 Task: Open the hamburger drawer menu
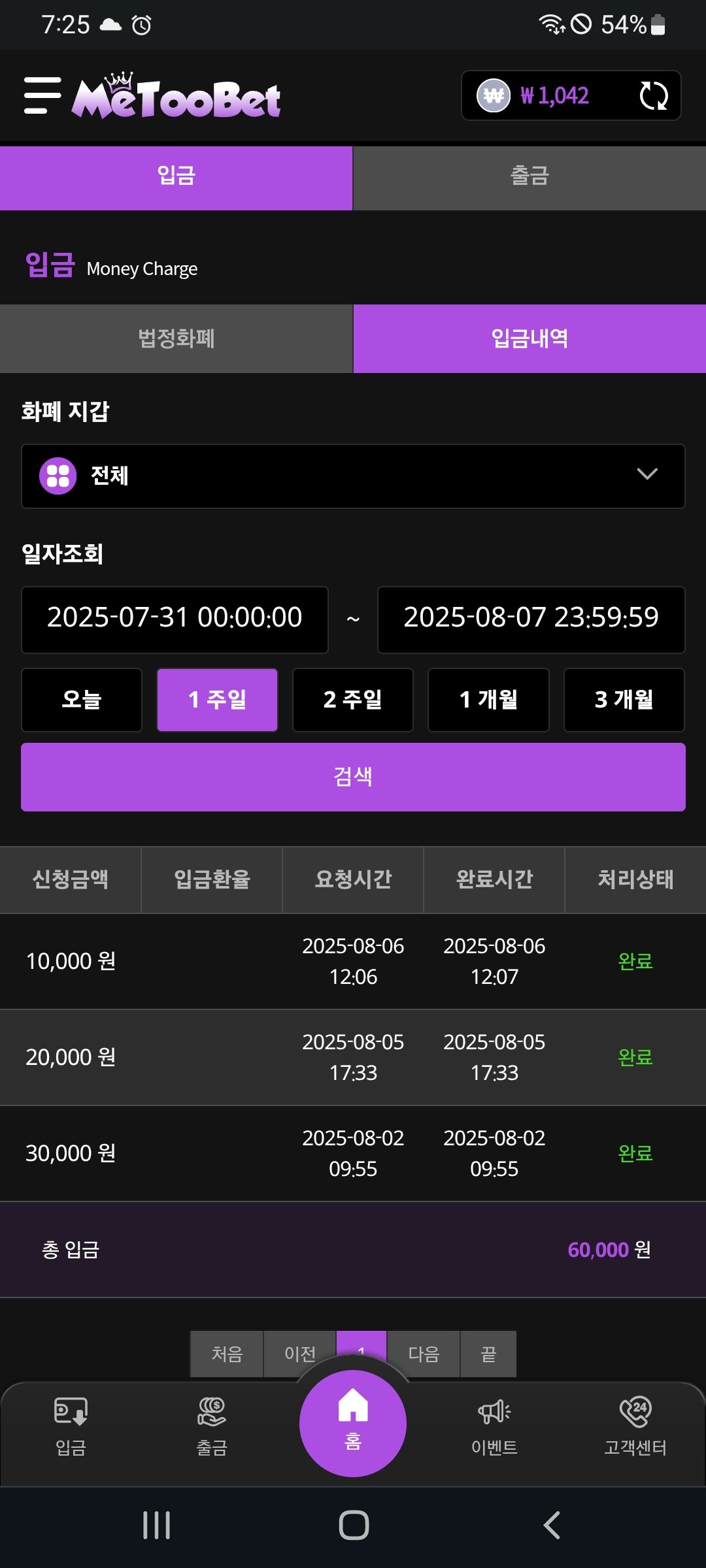[42, 95]
